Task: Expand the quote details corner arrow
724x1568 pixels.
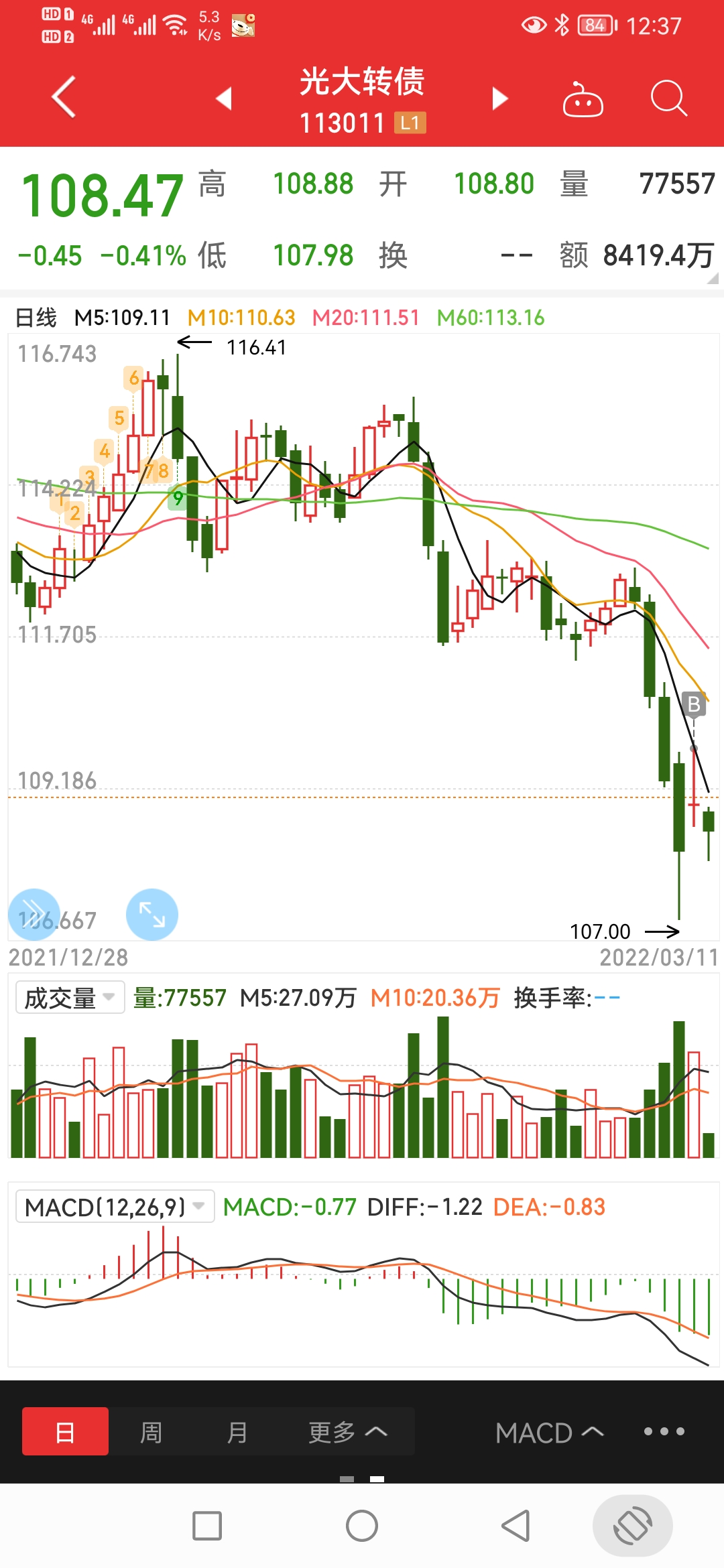Action: coord(713,278)
